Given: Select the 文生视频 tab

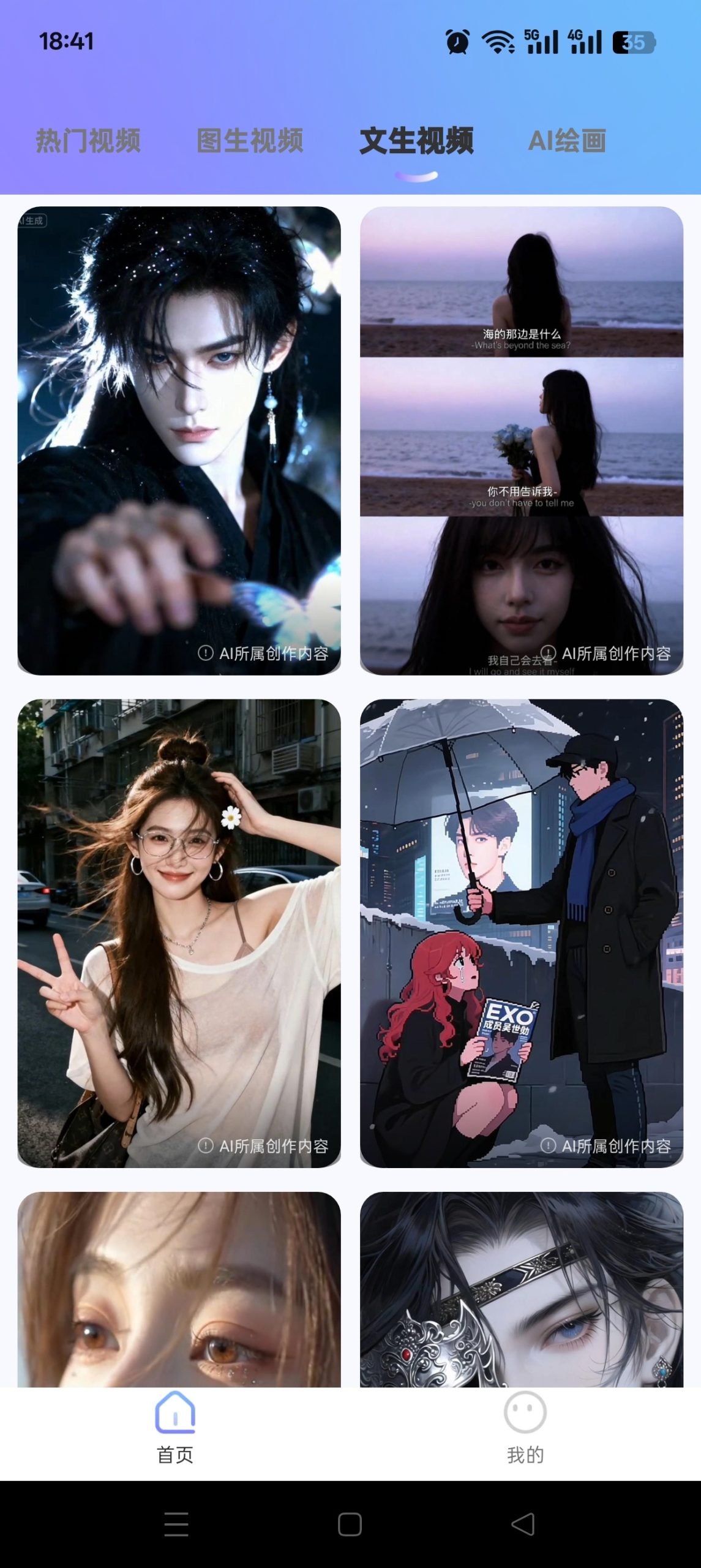Looking at the screenshot, I should pos(416,141).
